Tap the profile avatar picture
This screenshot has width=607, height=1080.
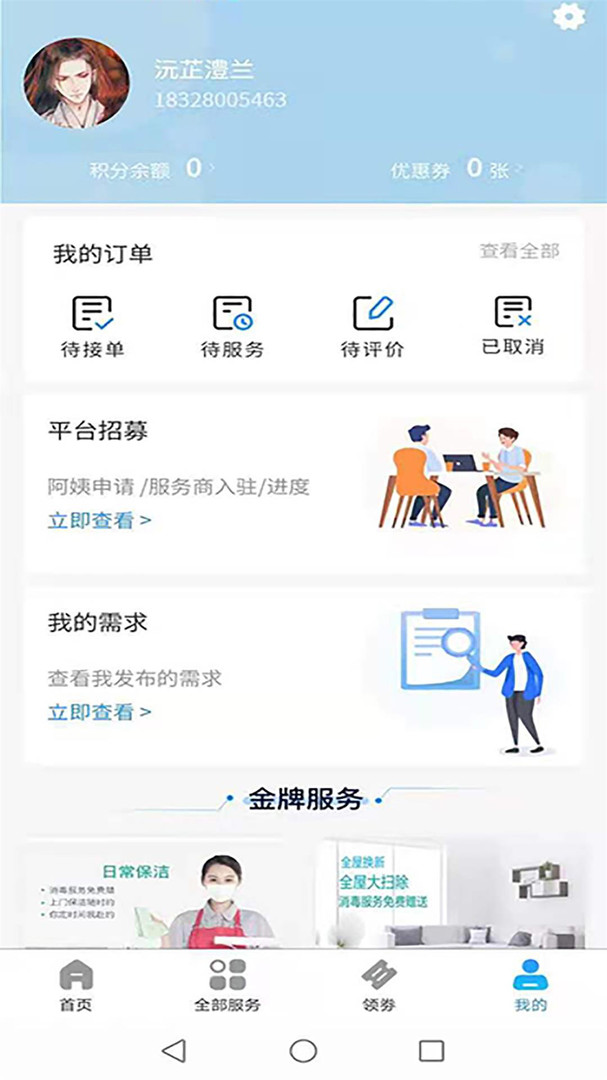point(76,84)
